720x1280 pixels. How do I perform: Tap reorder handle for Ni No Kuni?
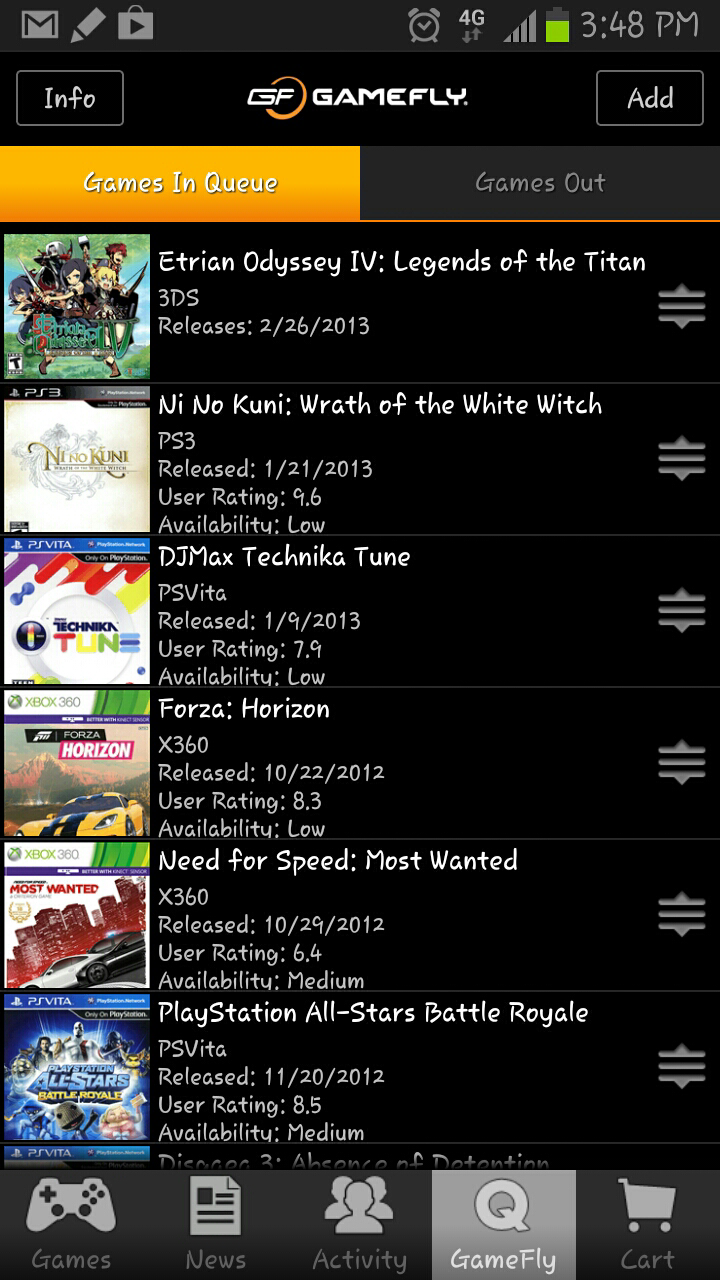(x=682, y=459)
